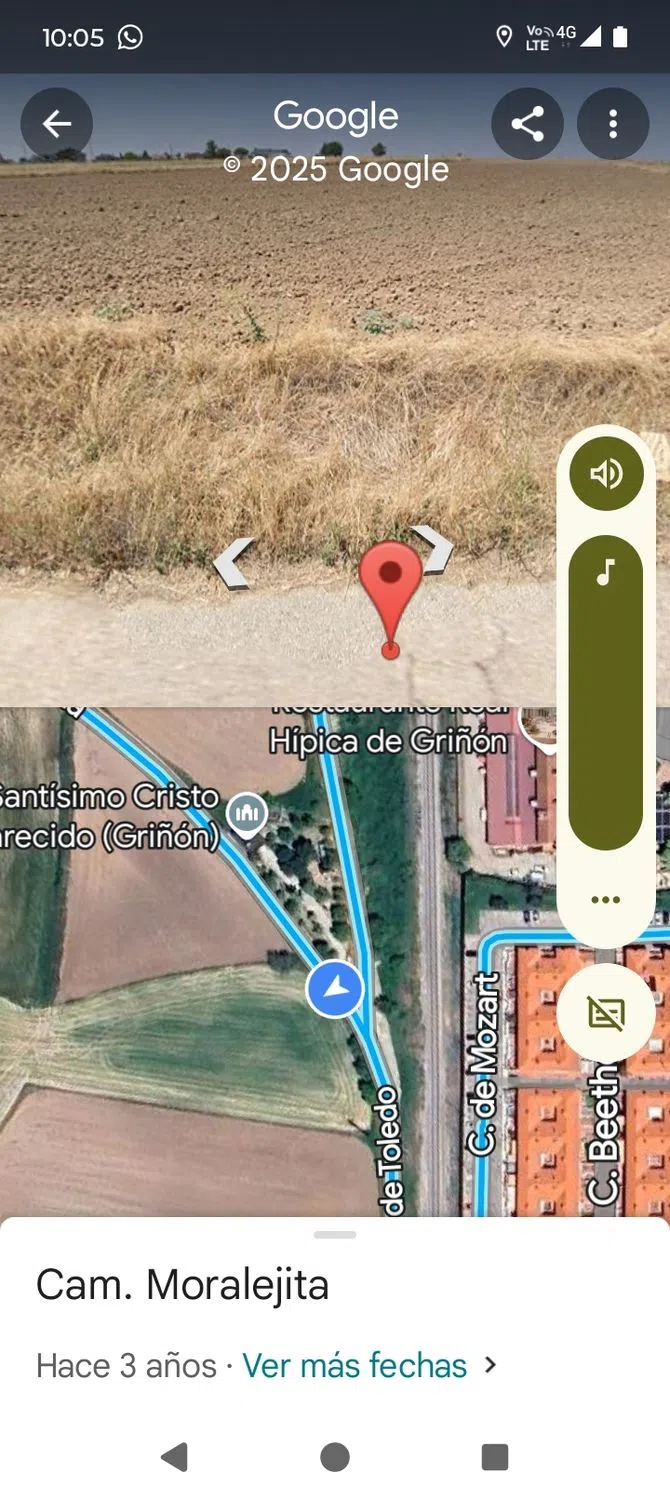This screenshot has width=670, height=1500.
Task: Share this Street View location
Action: pos(527,124)
